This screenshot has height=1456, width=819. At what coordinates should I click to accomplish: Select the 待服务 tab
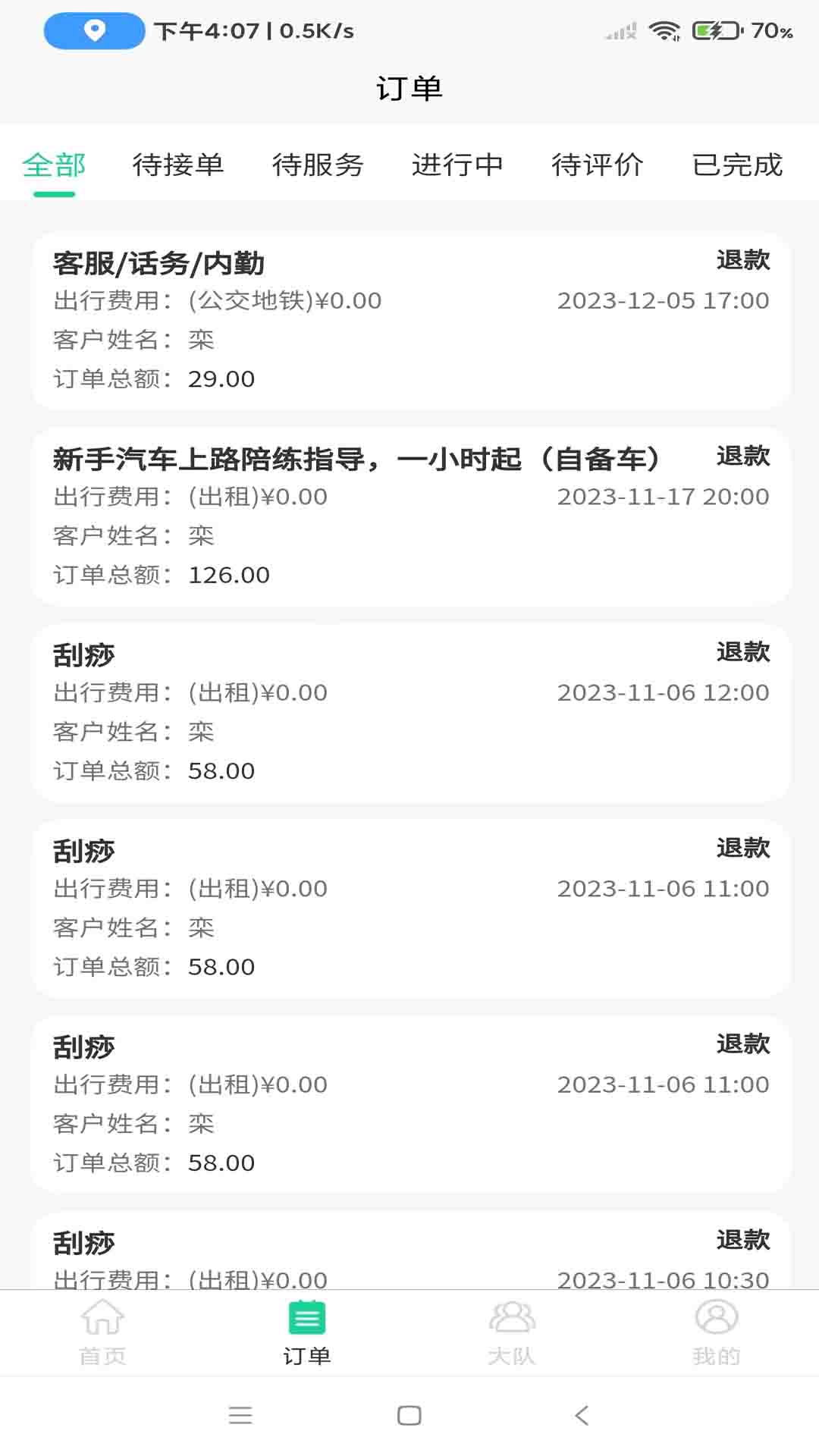[318, 165]
